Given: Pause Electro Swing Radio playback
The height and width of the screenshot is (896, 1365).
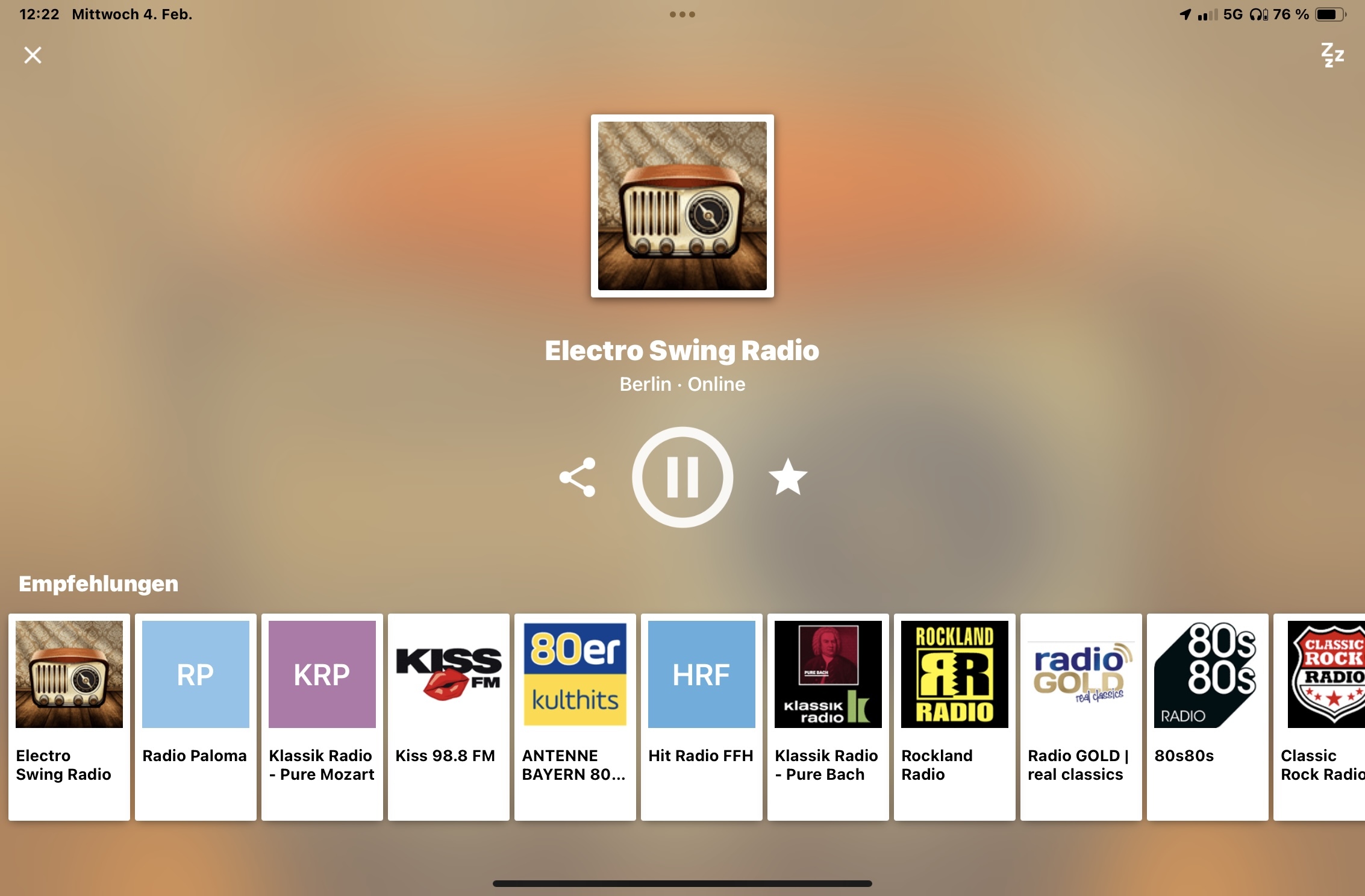Looking at the screenshot, I should point(682,477).
